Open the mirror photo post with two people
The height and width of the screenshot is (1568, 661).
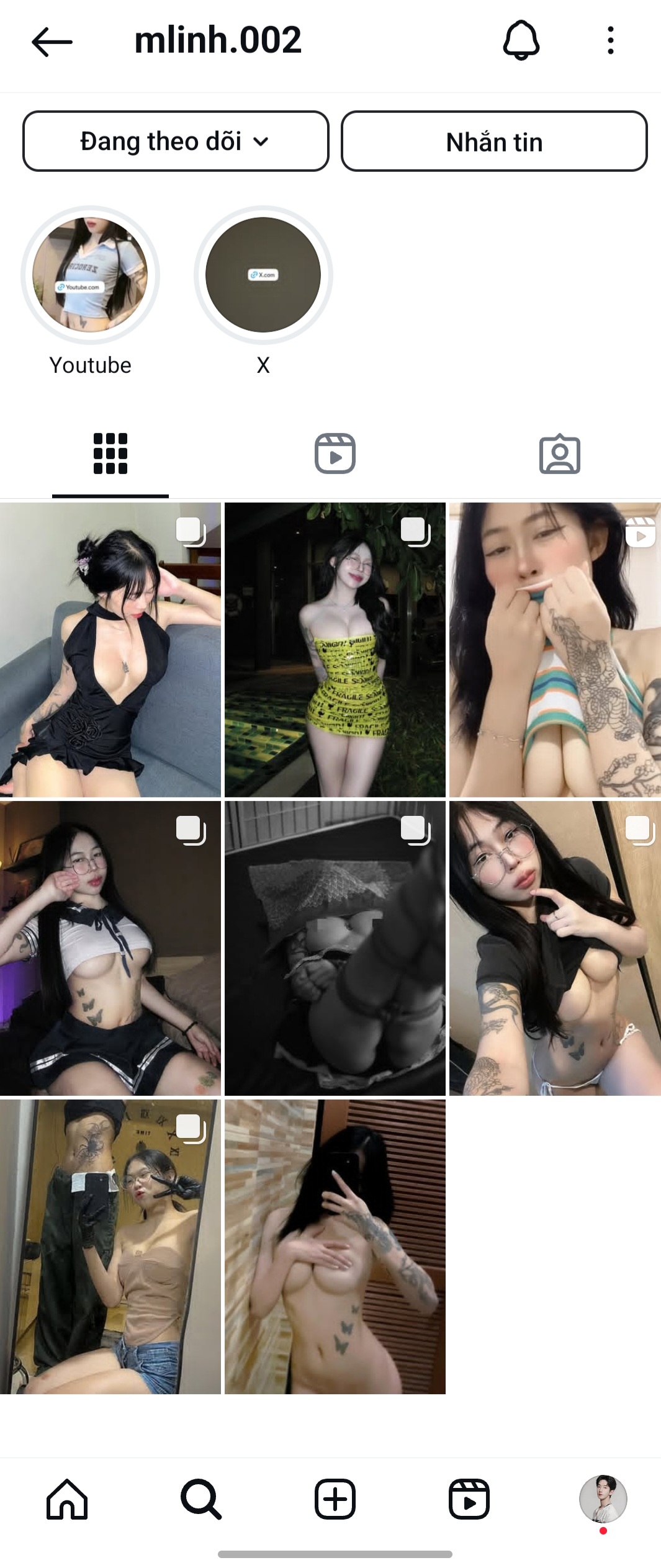110,1247
